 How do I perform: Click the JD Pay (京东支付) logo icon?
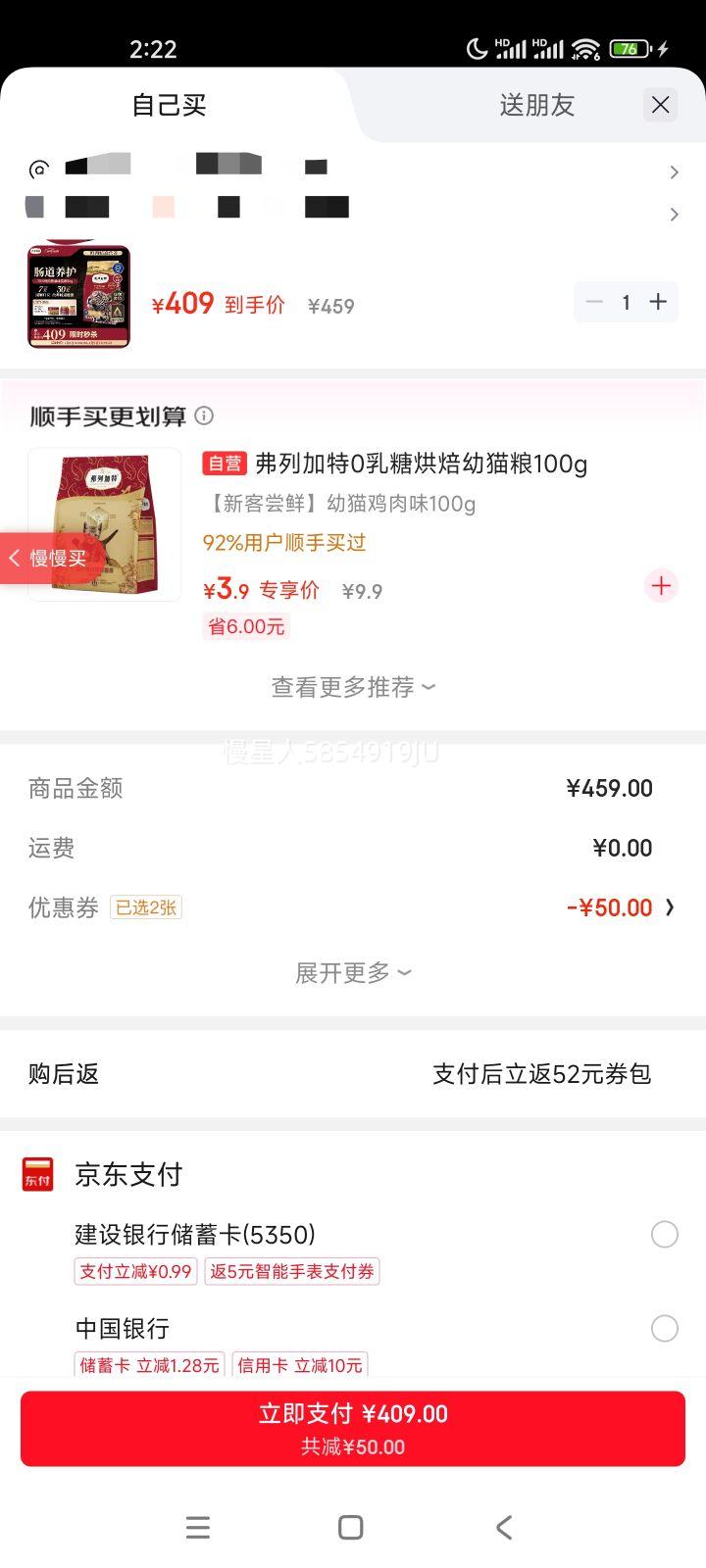click(36, 1173)
